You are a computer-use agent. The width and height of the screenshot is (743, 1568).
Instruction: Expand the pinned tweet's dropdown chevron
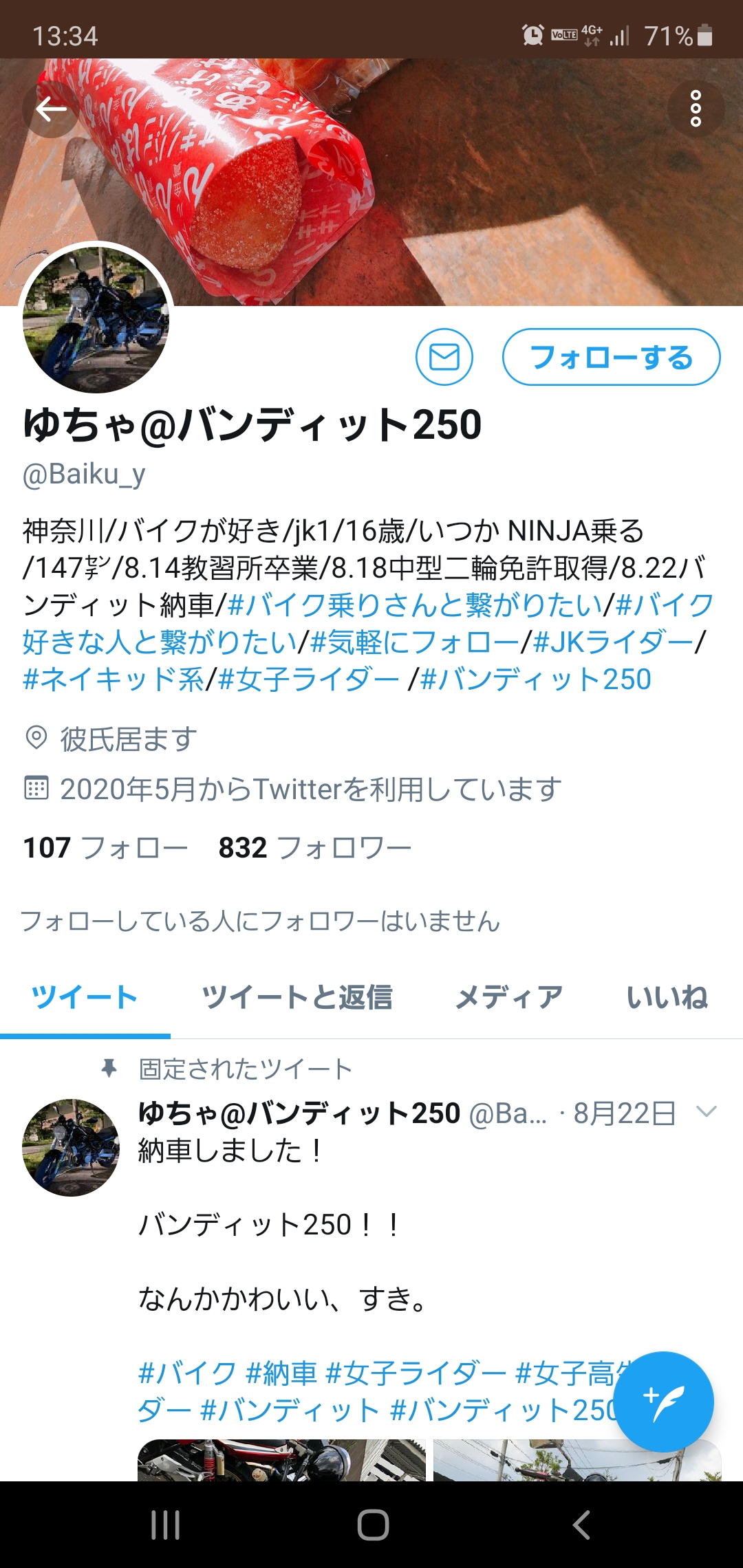click(707, 1111)
